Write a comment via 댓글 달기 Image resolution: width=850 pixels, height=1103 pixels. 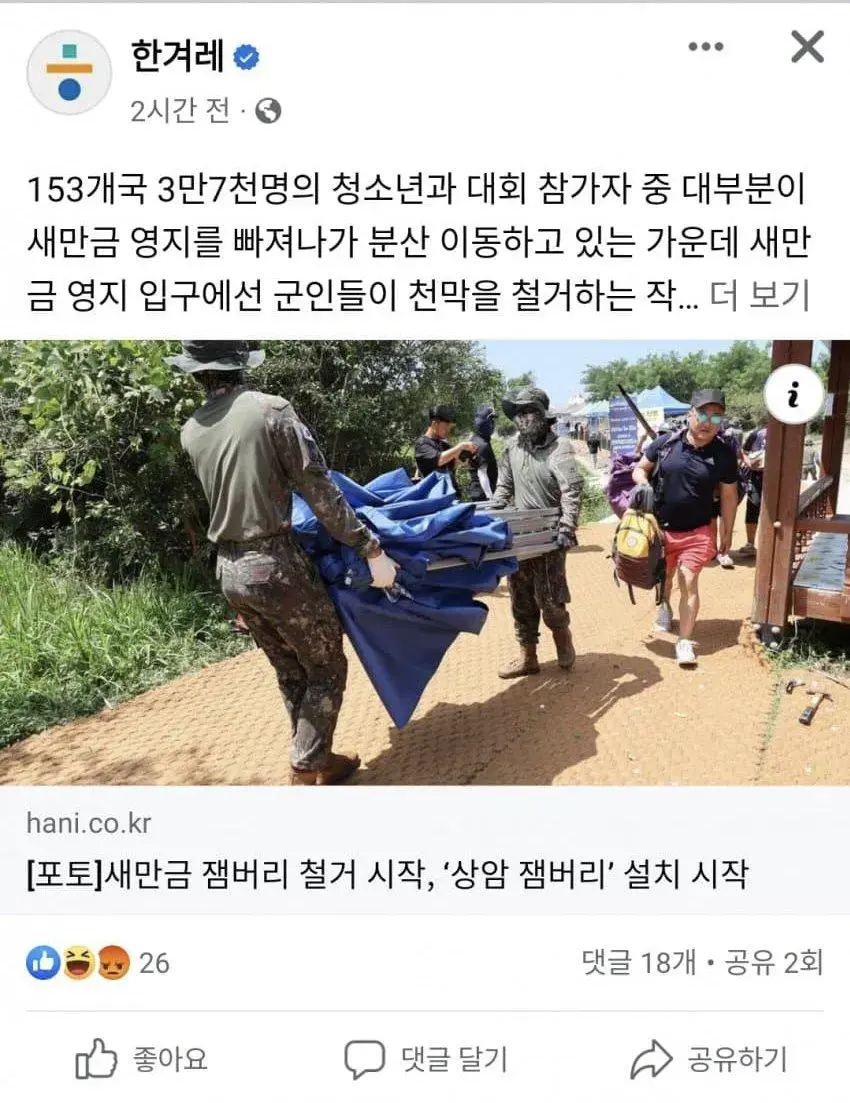(x=425, y=1059)
